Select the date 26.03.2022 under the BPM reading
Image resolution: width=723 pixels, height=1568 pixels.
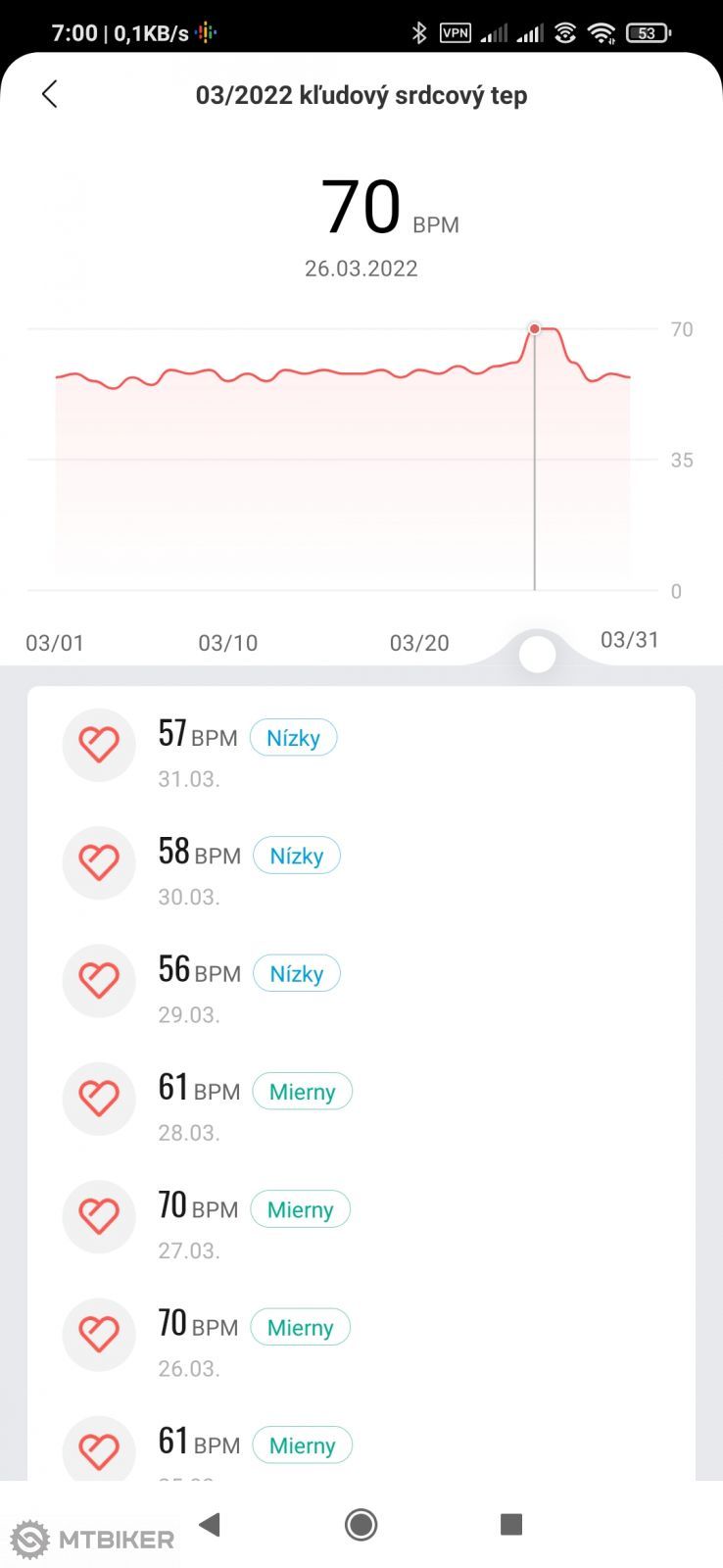pyautogui.click(x=361, y=268)
